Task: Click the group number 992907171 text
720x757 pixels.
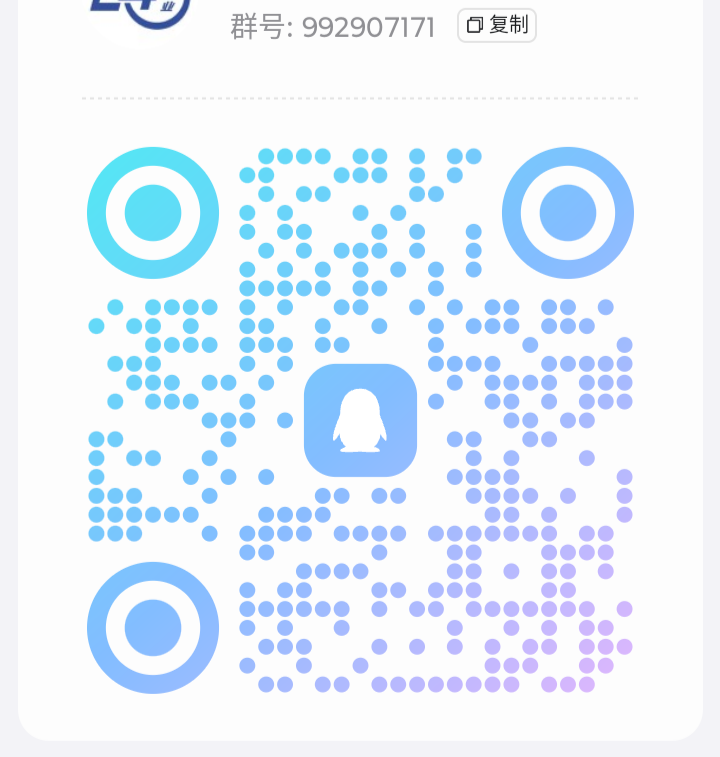Action: click(x=368, y=28)
